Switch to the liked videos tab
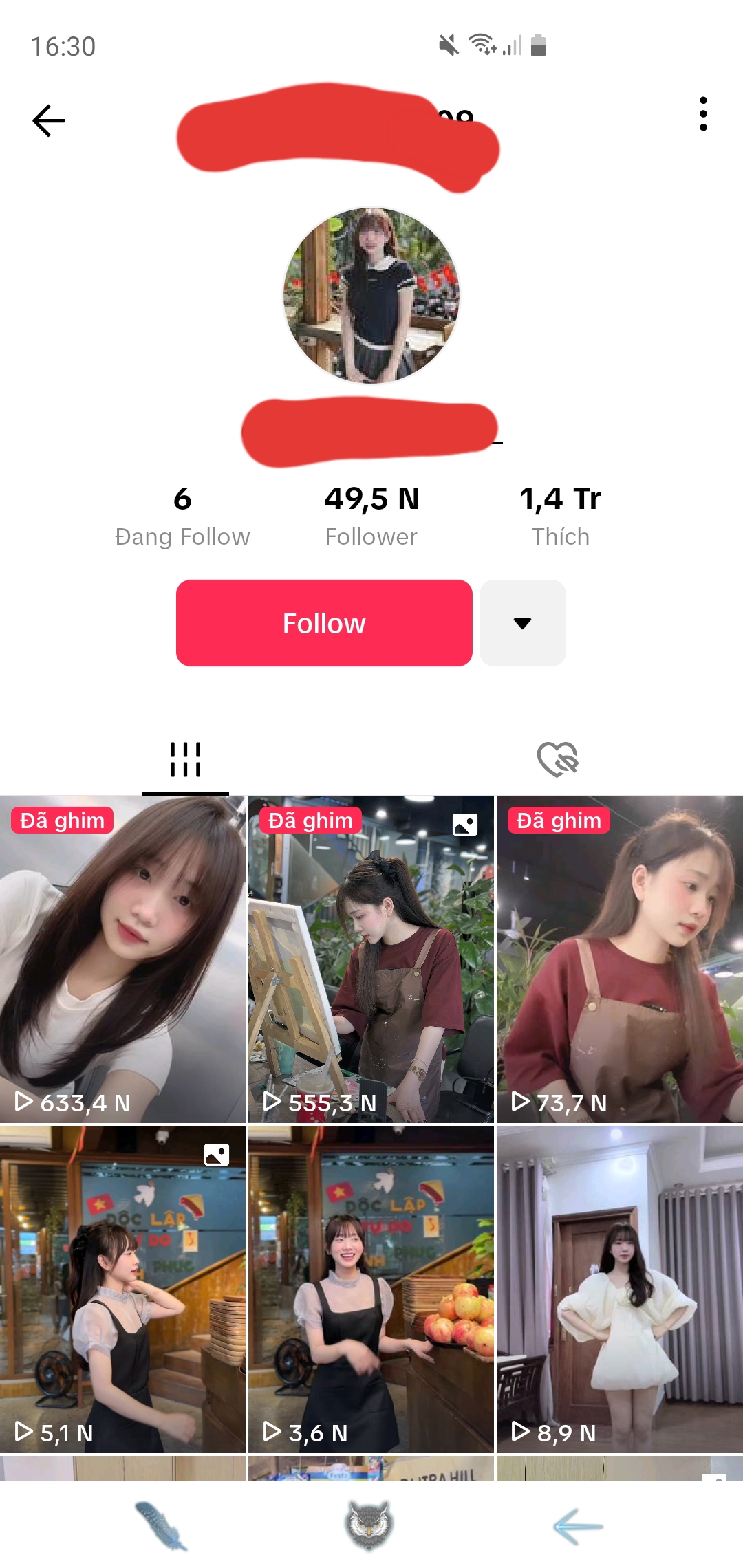This screenshot has height=1568, width=743. tap(557, 760)
